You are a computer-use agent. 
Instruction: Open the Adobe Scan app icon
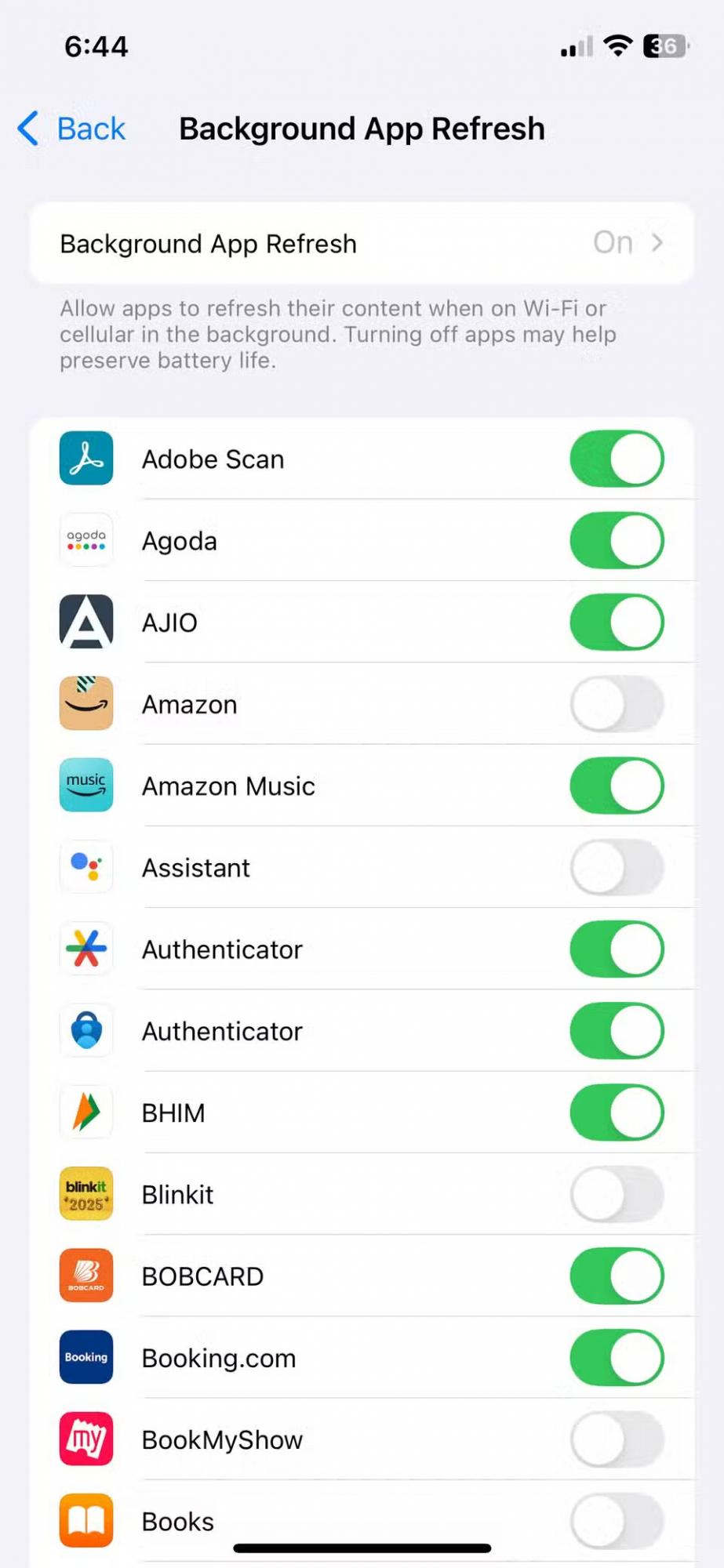point(85,459)
